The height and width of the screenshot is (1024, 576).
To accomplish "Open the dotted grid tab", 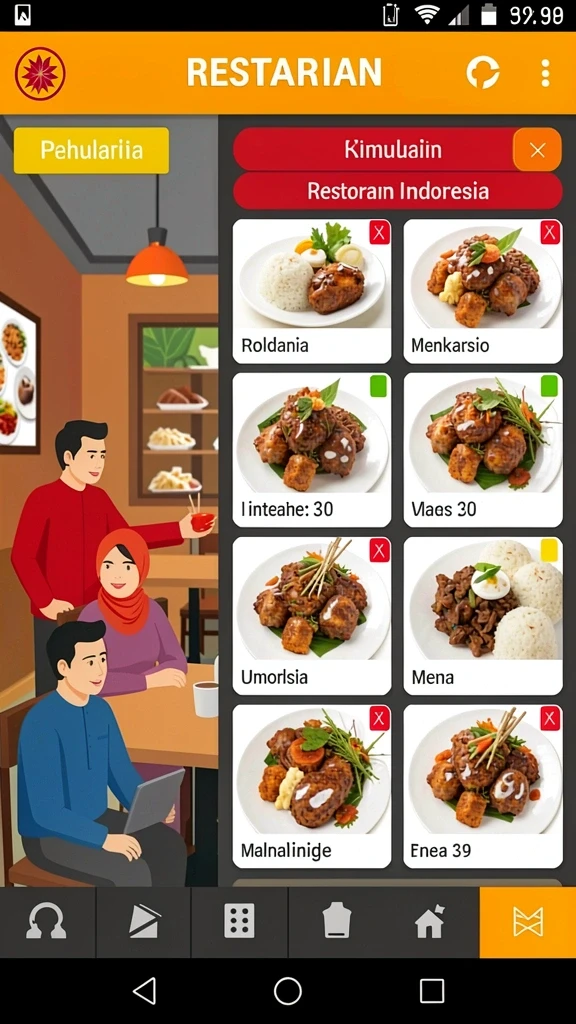I will 239,922.
